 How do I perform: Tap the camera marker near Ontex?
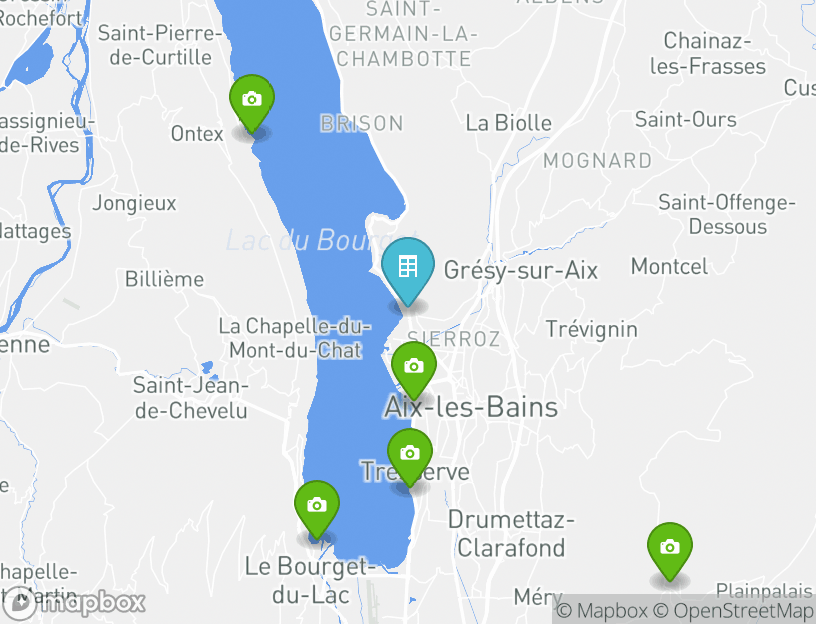click(x=252, y=100)
